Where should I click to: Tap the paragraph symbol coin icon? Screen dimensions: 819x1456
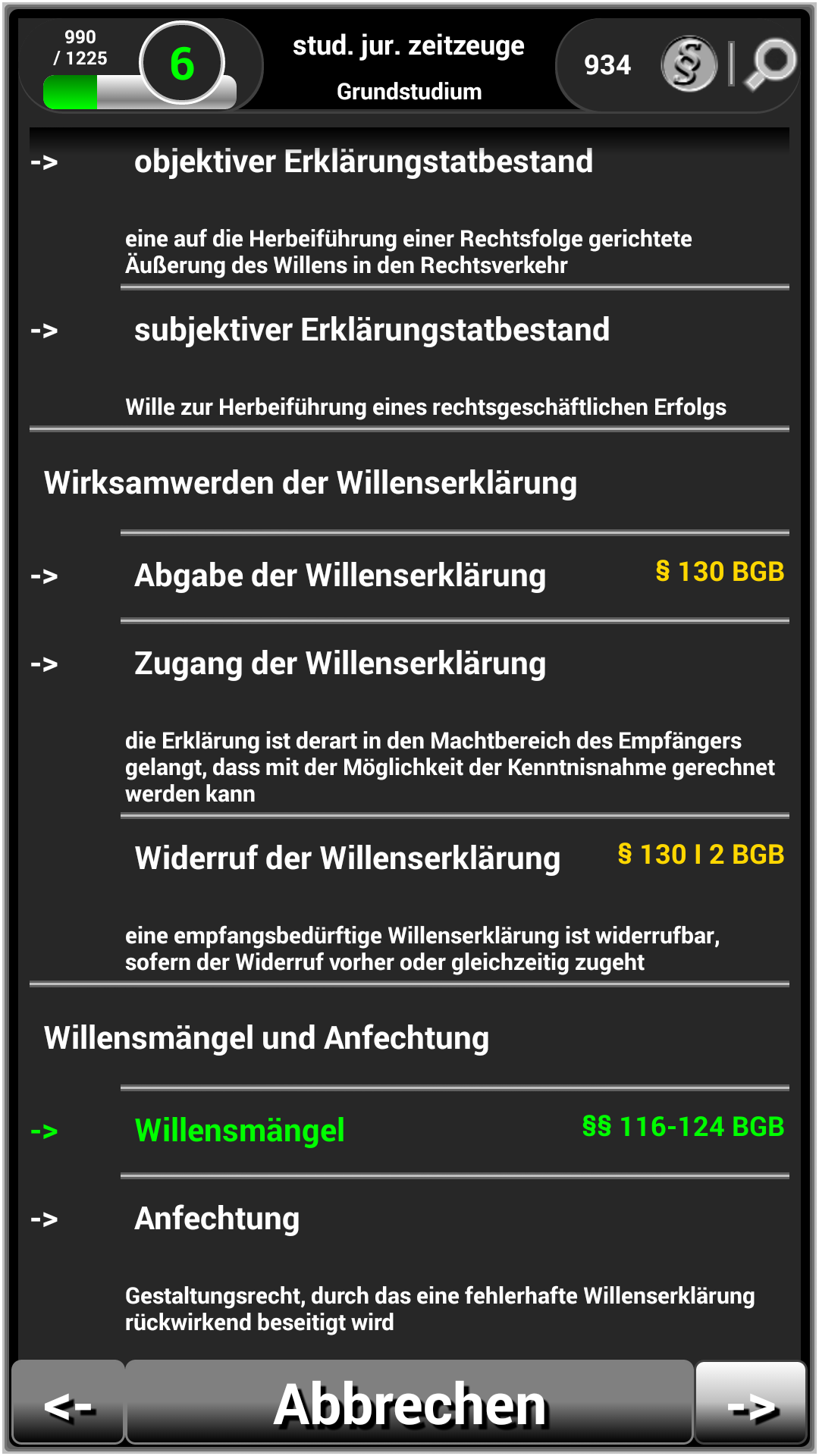(x=689, y=64)
